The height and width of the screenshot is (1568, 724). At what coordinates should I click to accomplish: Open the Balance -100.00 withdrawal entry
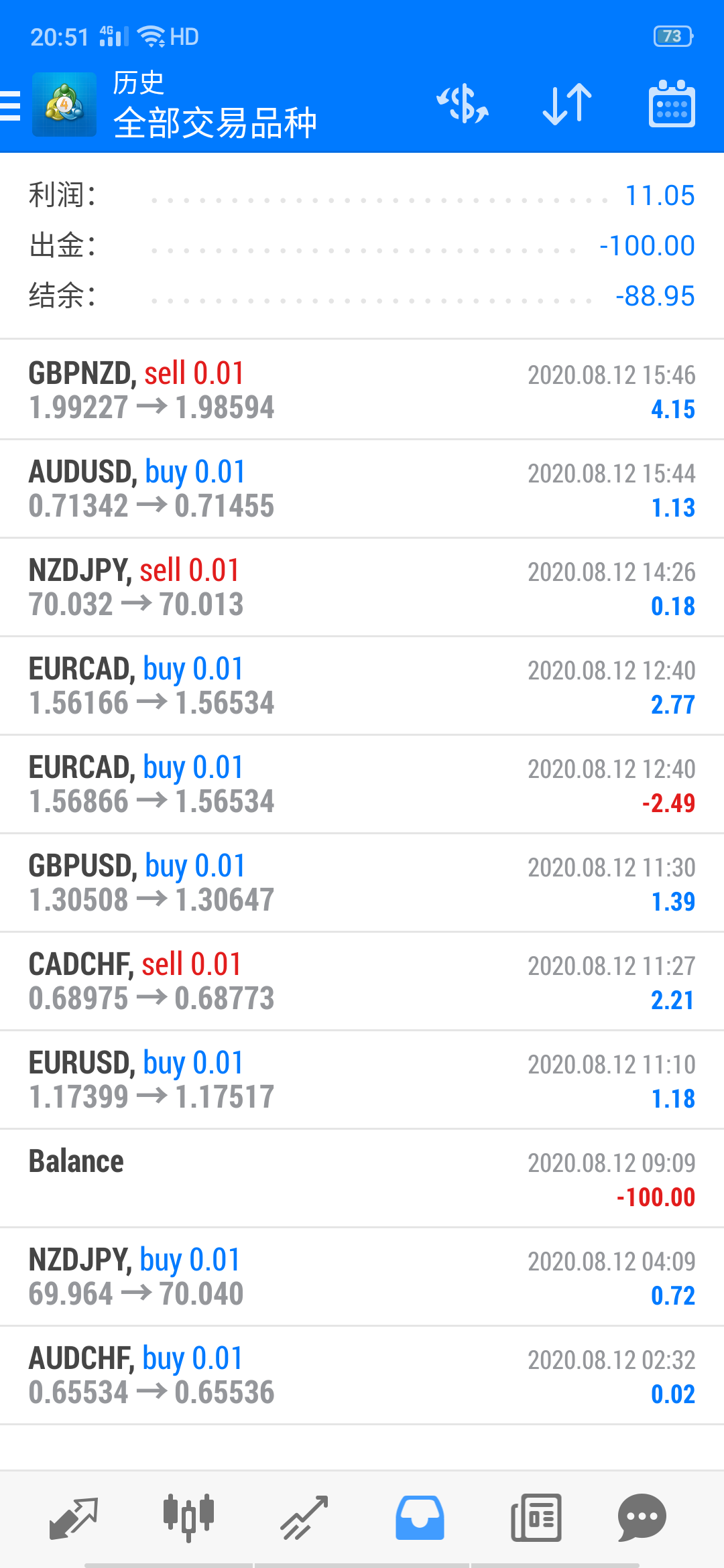362,1178
